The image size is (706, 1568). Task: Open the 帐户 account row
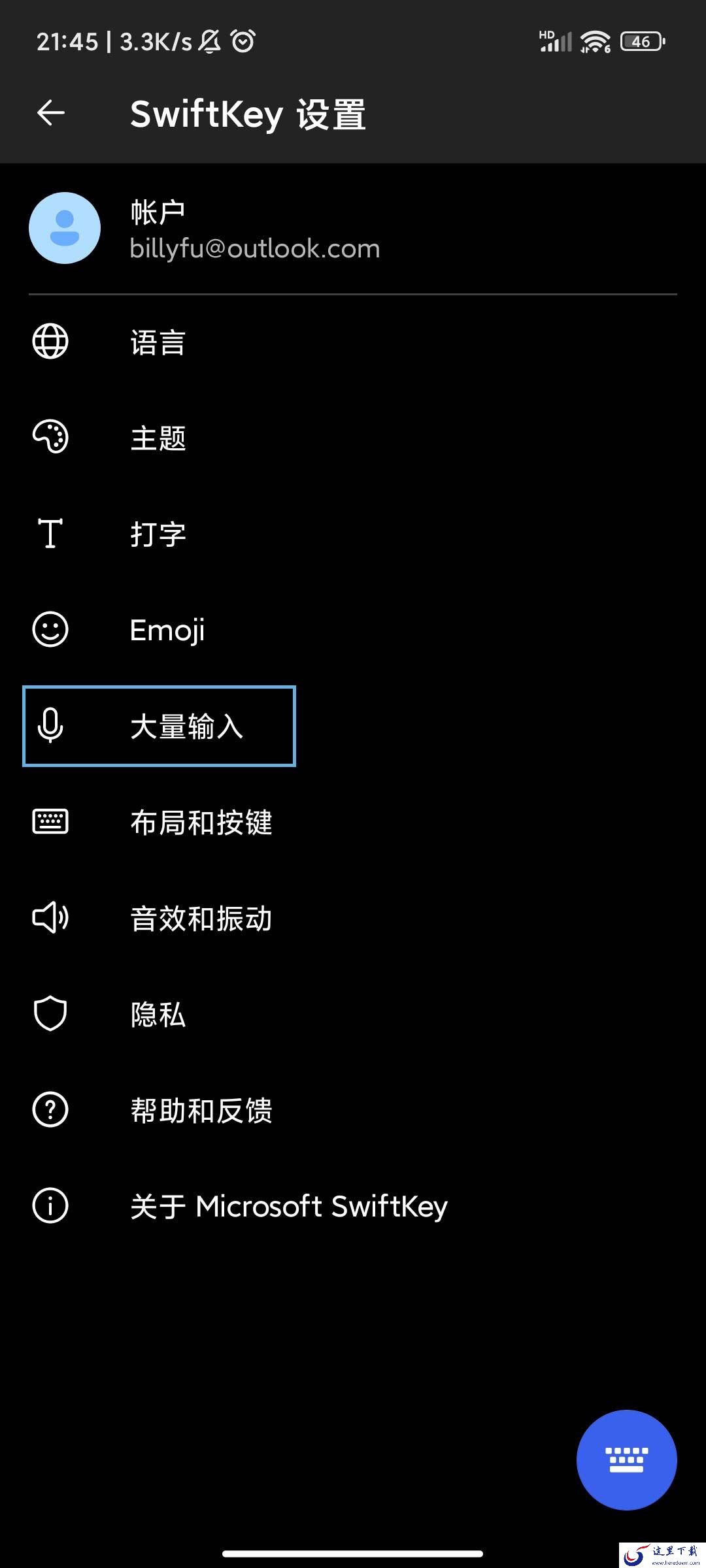pyautogui.click(x=255, y=230)
